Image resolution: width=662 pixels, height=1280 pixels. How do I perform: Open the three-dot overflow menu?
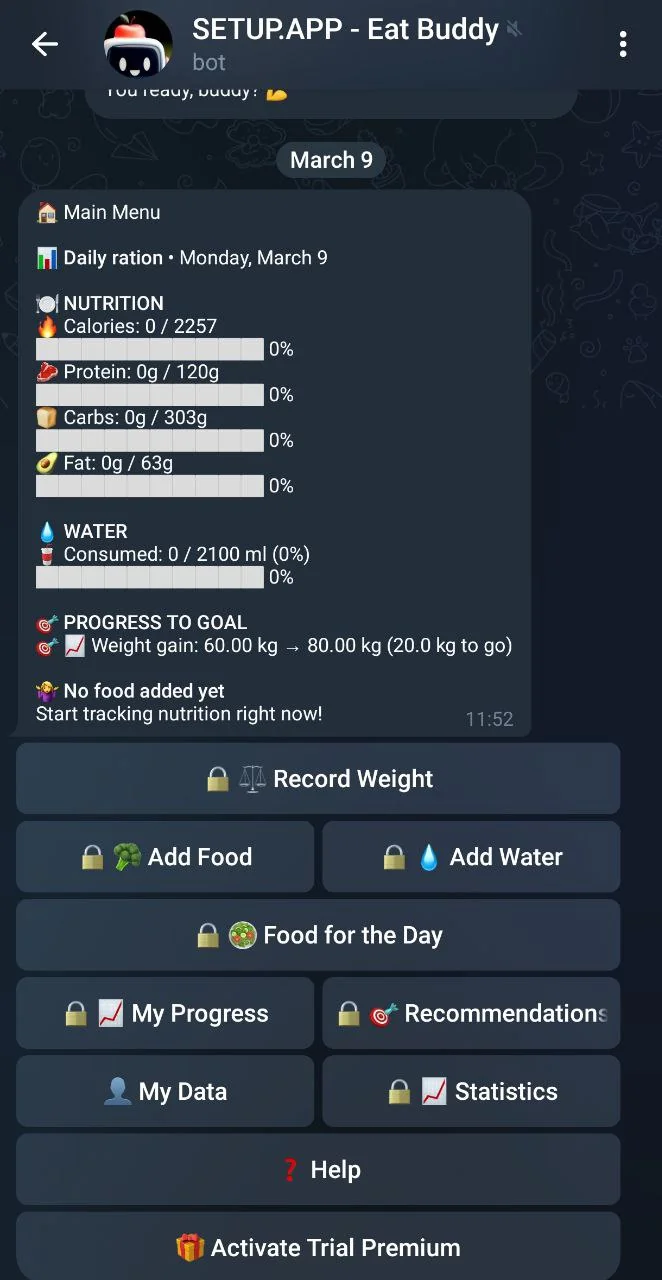click(623, 44)
